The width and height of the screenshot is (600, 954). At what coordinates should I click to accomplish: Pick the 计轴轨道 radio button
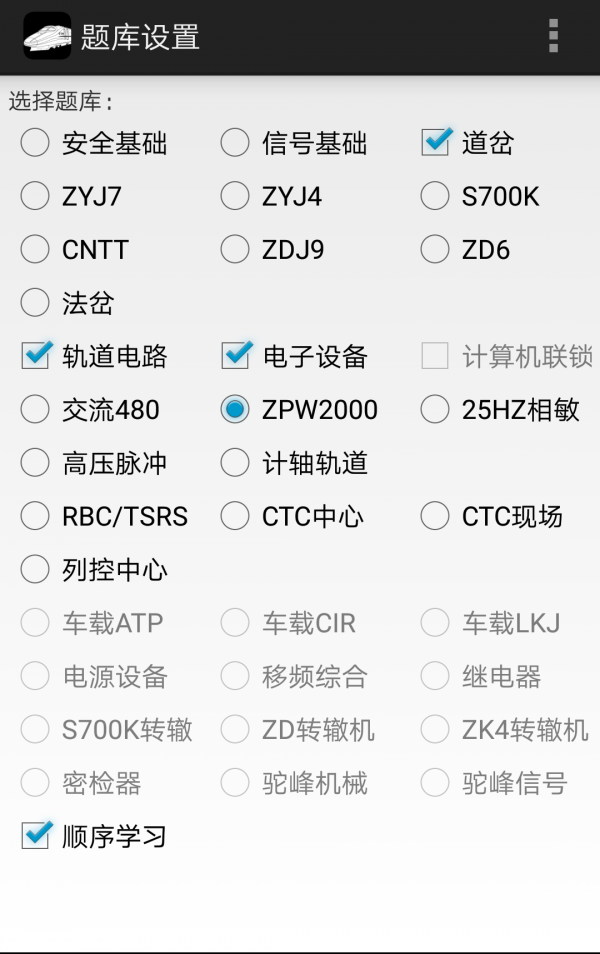tap(235, 463)
